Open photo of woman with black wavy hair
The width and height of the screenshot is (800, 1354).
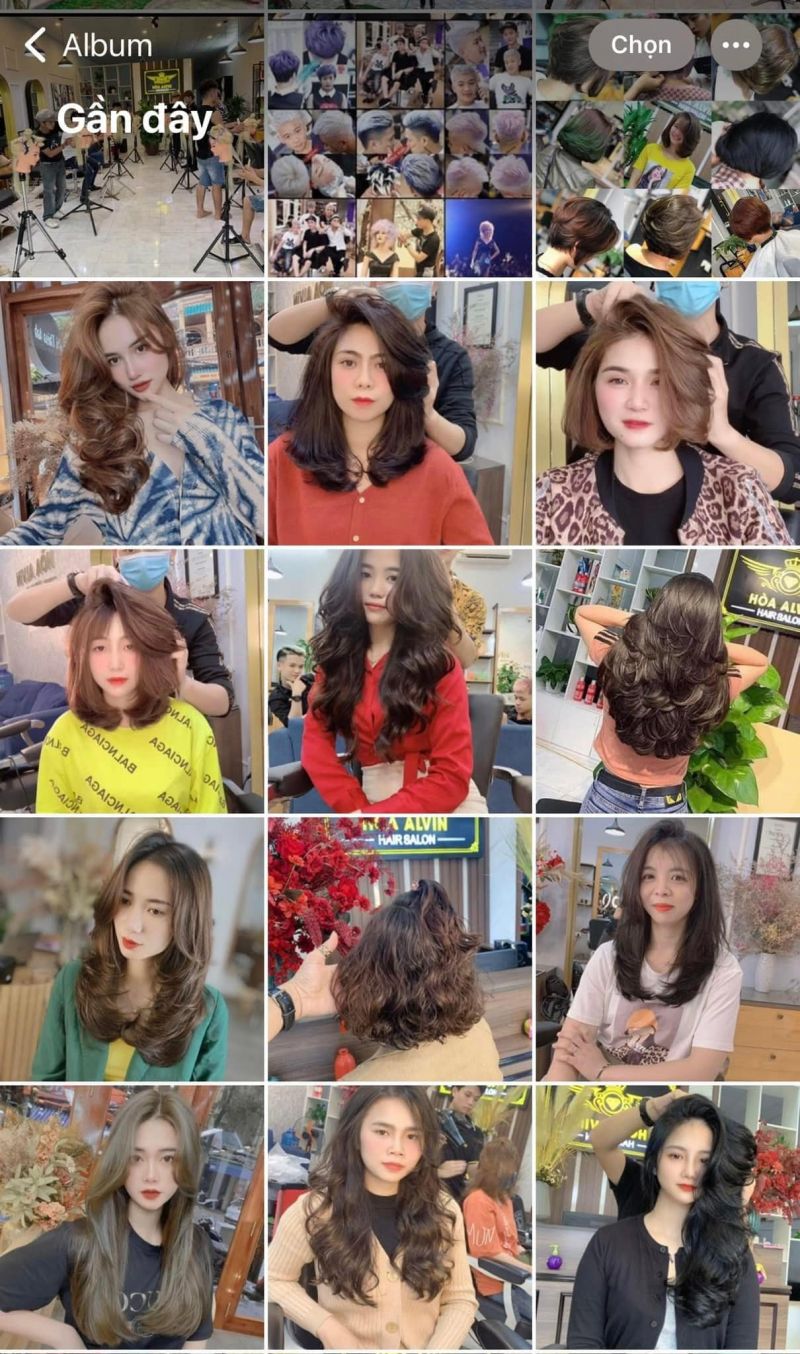click(x=667, y=1216)
